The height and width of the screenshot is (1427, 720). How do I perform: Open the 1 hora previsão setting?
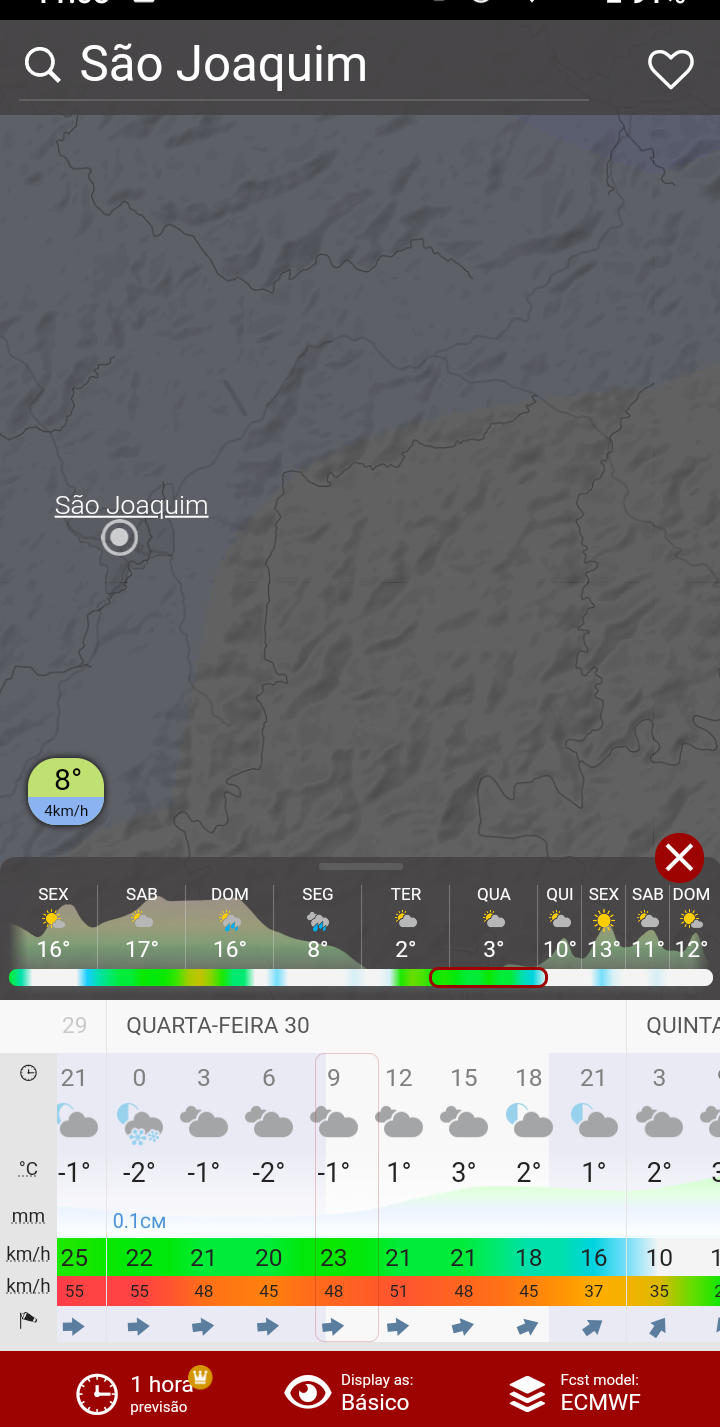[143, 1391]
